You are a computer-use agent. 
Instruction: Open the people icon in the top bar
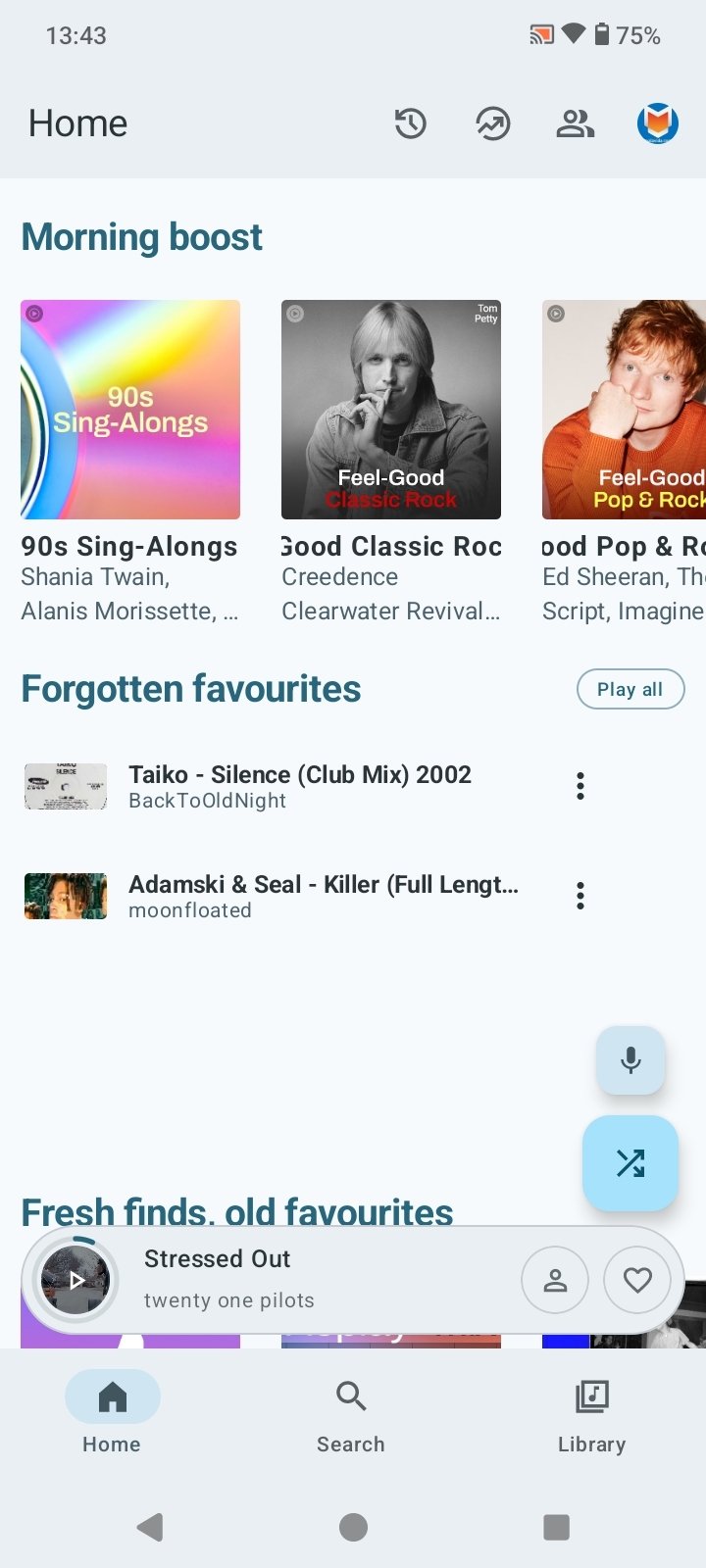click(x=576, y=123)
